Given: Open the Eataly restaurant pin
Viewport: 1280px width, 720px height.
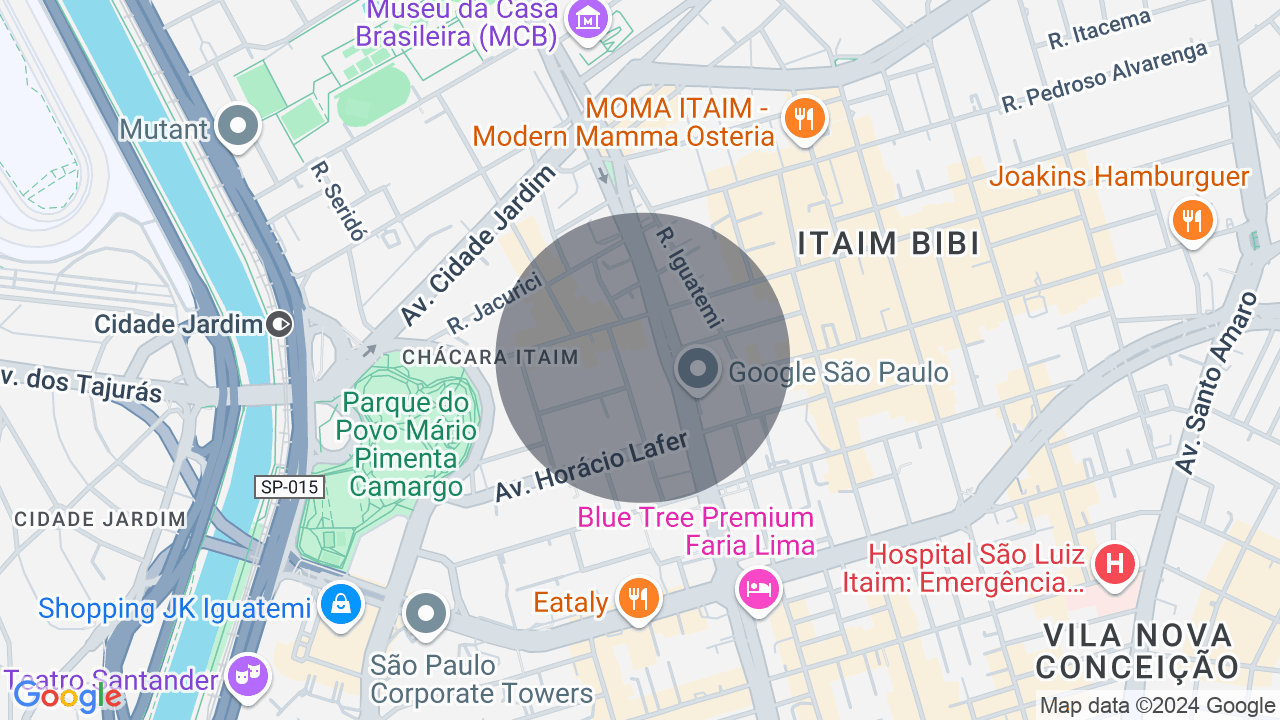Looking at the screenshot, I should (x=637, y=598).
